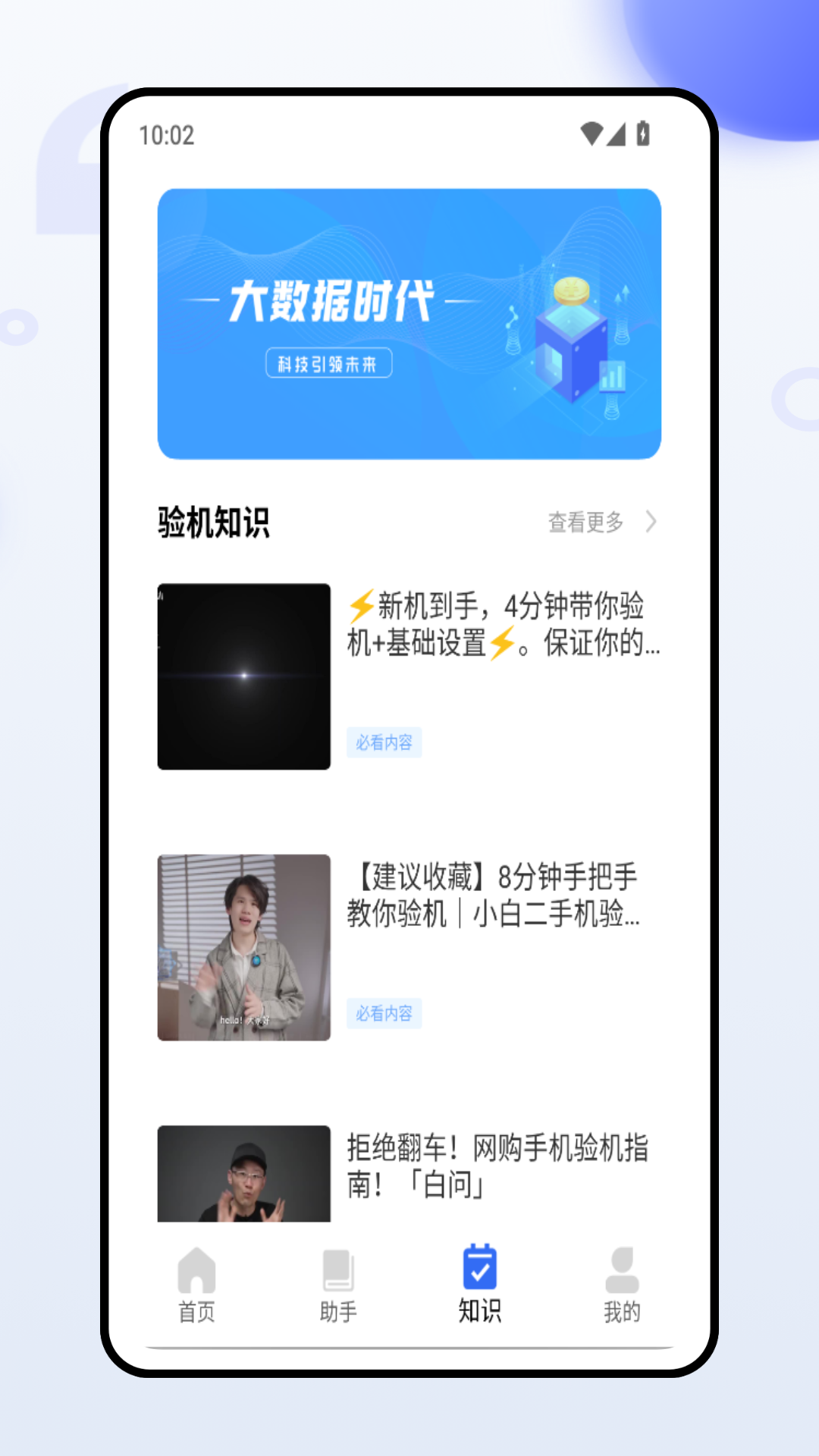Tap the Wi-Fi icon in status bar

591,133
